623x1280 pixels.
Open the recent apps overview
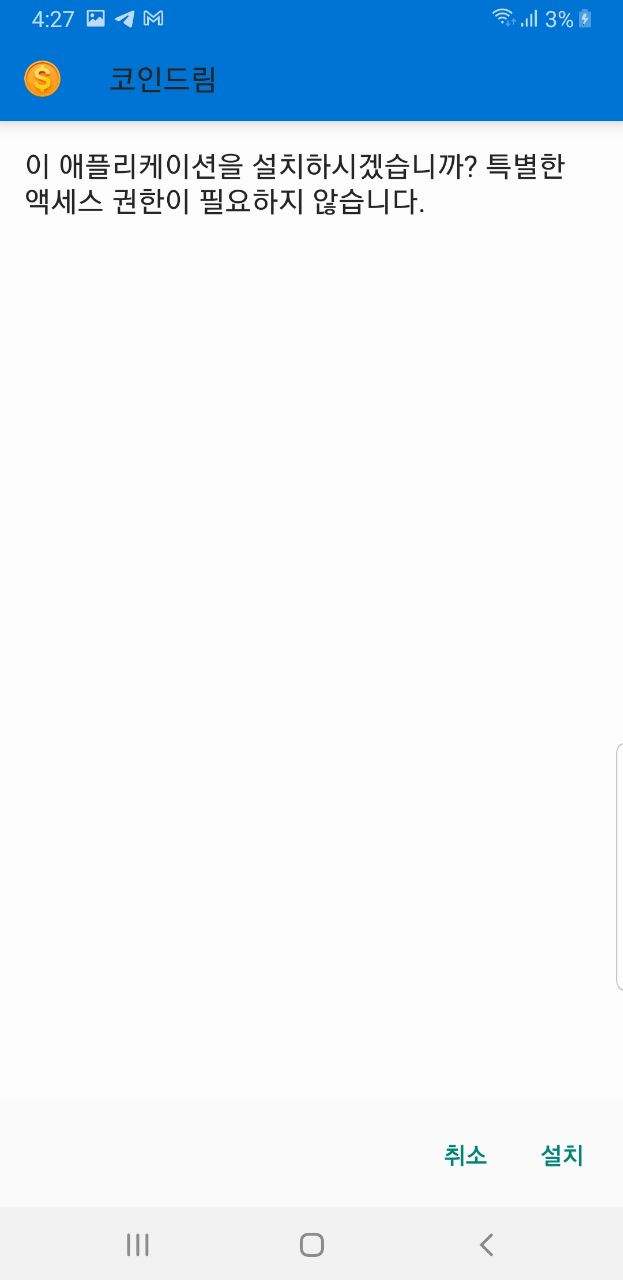pos(138,1244)
